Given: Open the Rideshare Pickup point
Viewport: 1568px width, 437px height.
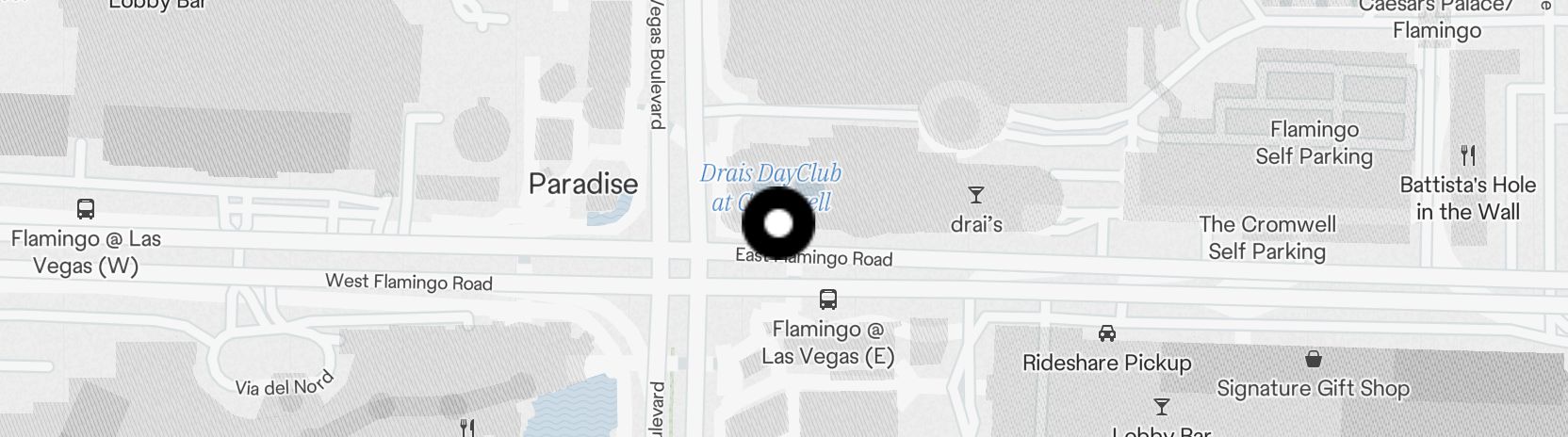Looking at the screenshot, I should point(1107,333).
